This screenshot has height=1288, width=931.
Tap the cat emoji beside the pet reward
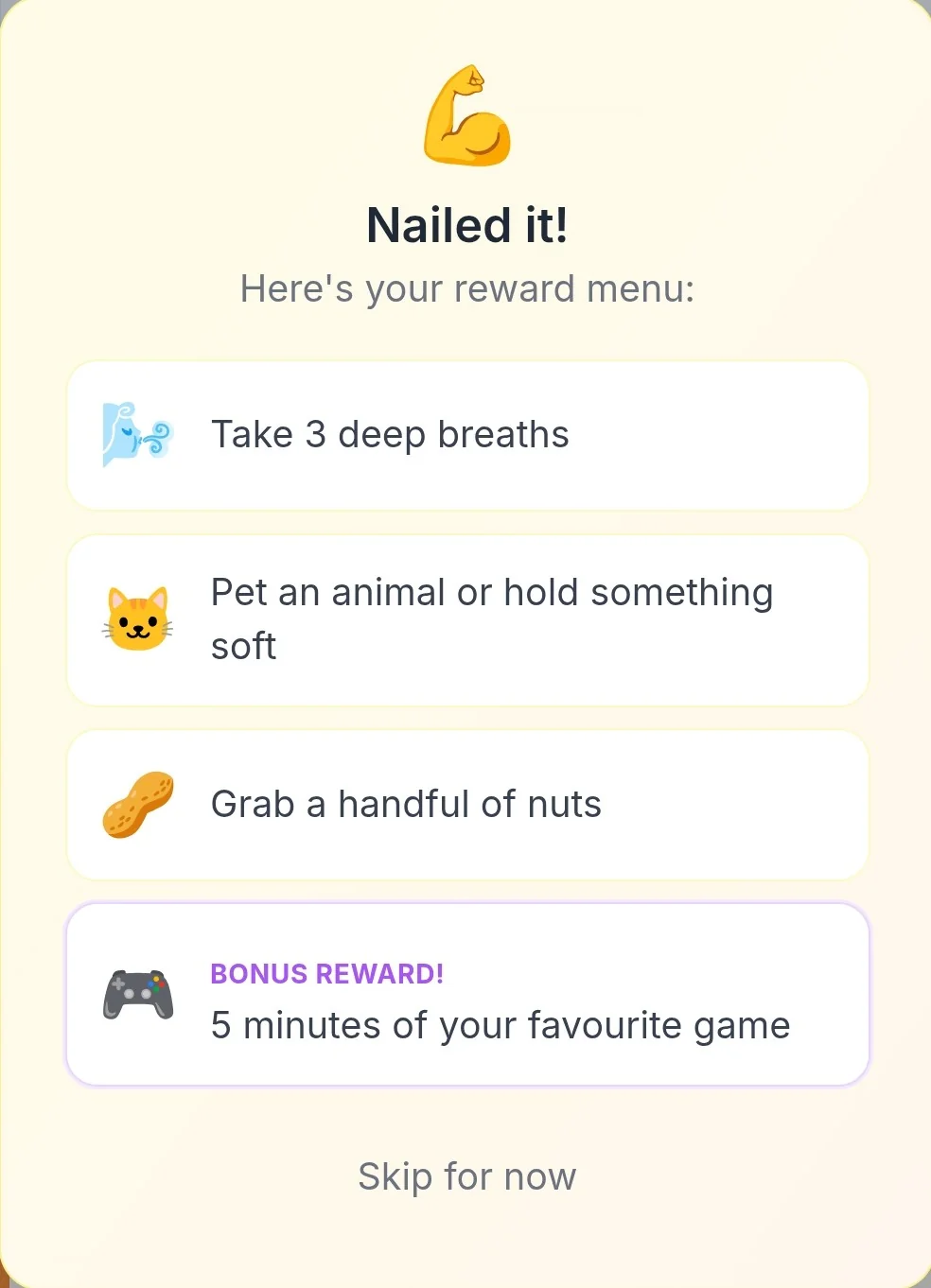(x=135, y=618)
